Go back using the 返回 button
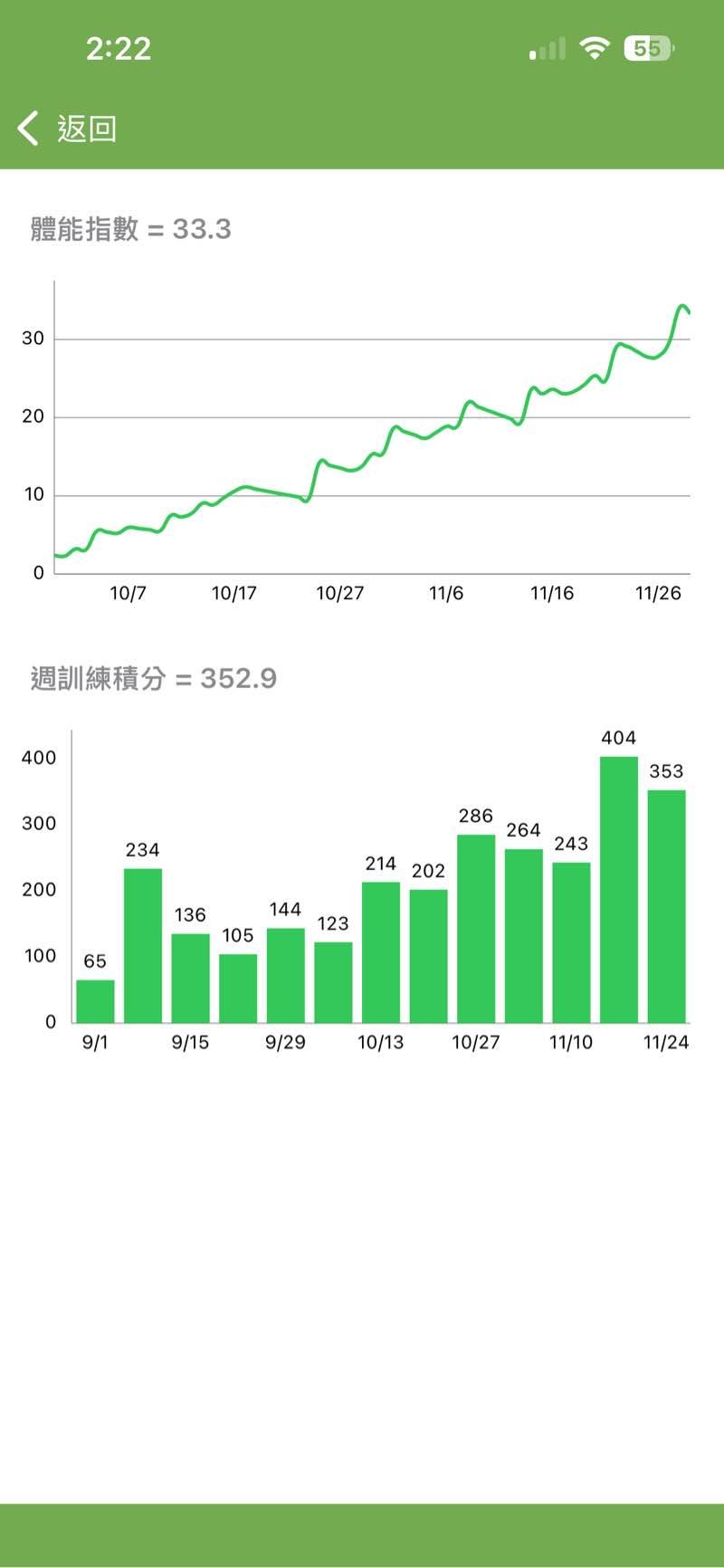 [68, 129]
